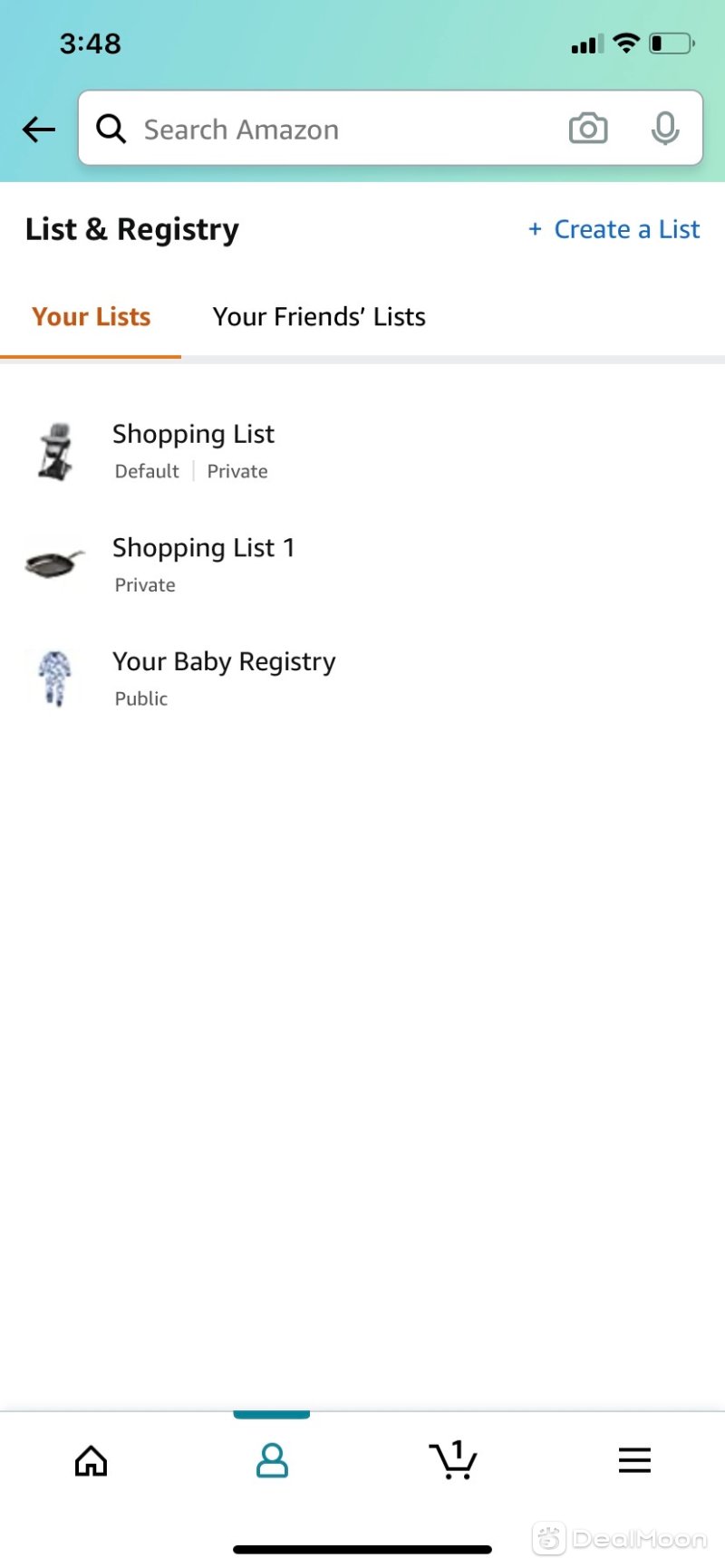Start voice search with the microphone
725x1568 pixels.
(x=665, y=130)
